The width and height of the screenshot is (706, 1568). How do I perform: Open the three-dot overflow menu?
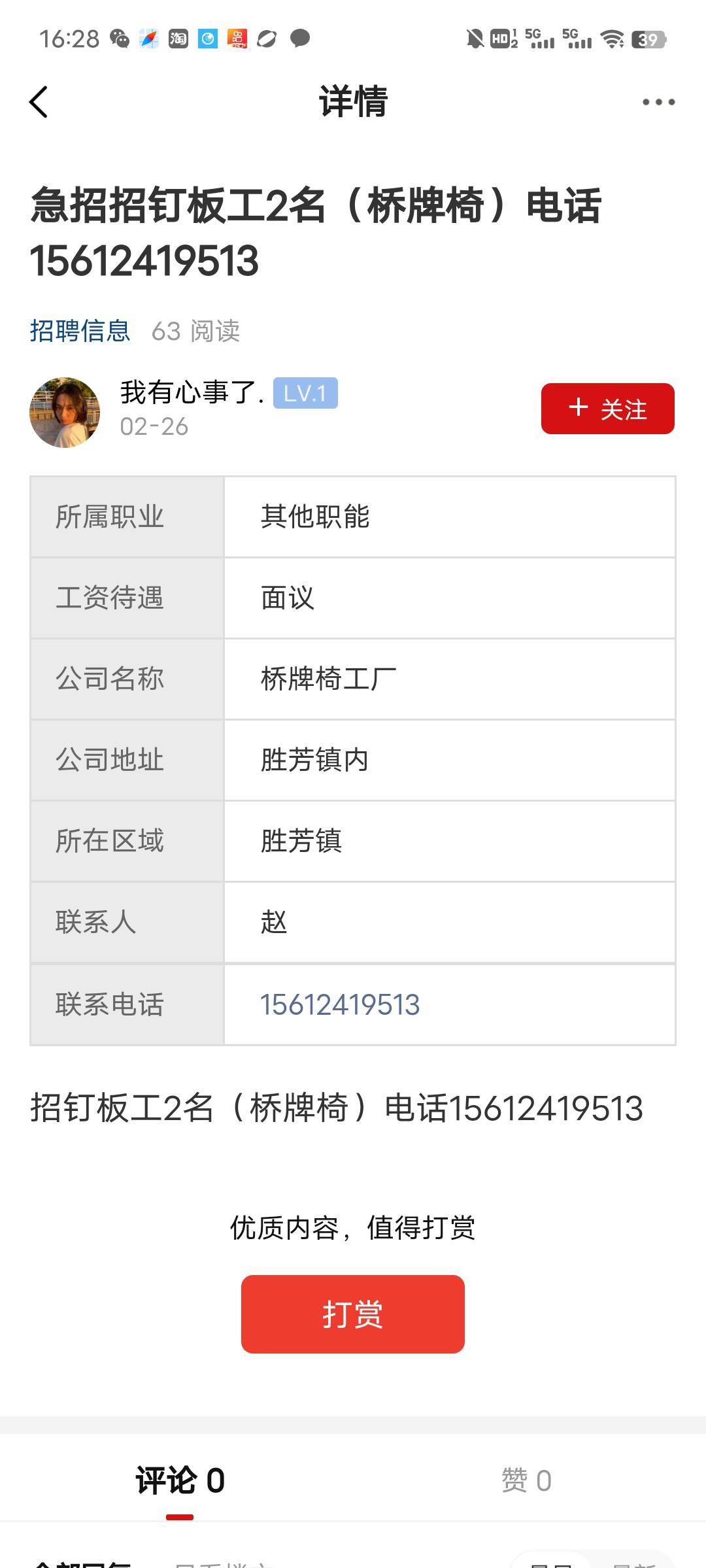point(658,102)
